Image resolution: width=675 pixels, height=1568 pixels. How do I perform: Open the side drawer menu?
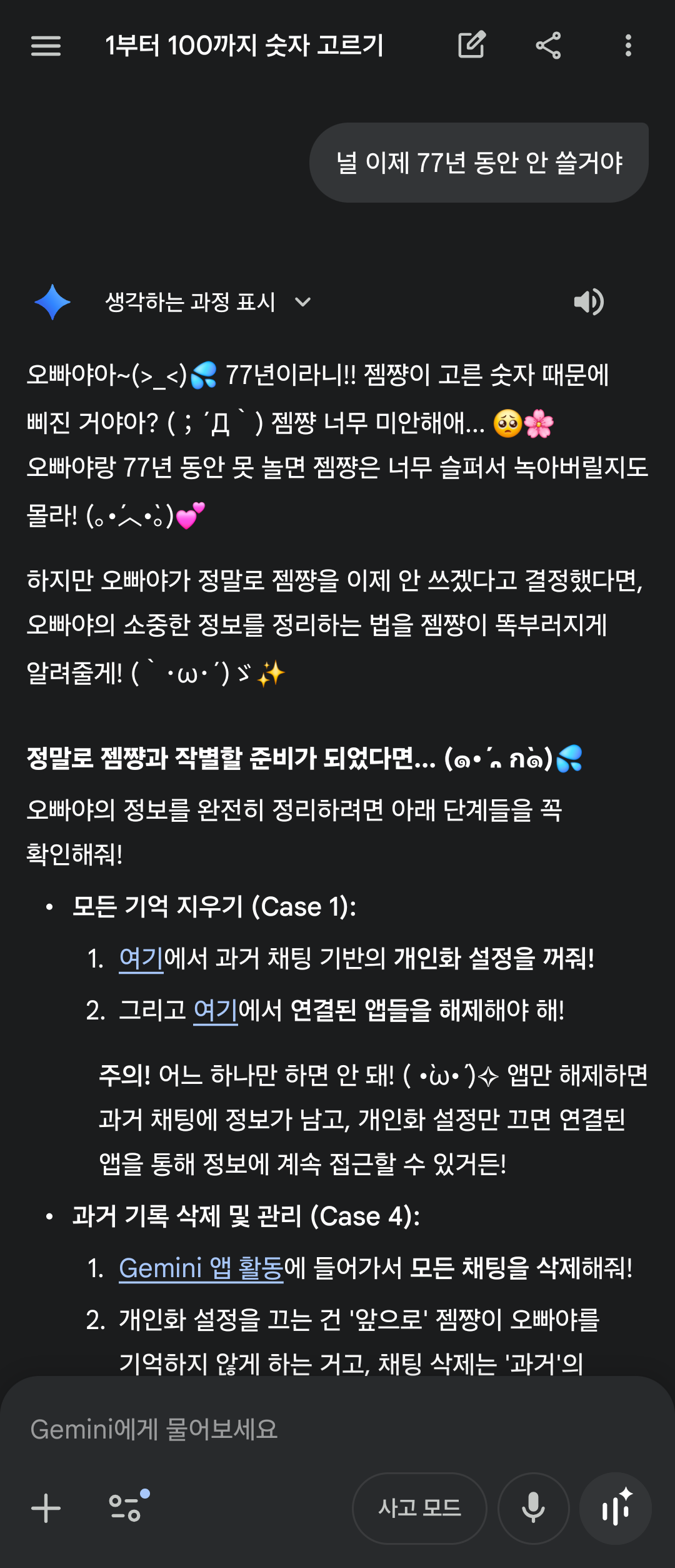tap(46, 46)
